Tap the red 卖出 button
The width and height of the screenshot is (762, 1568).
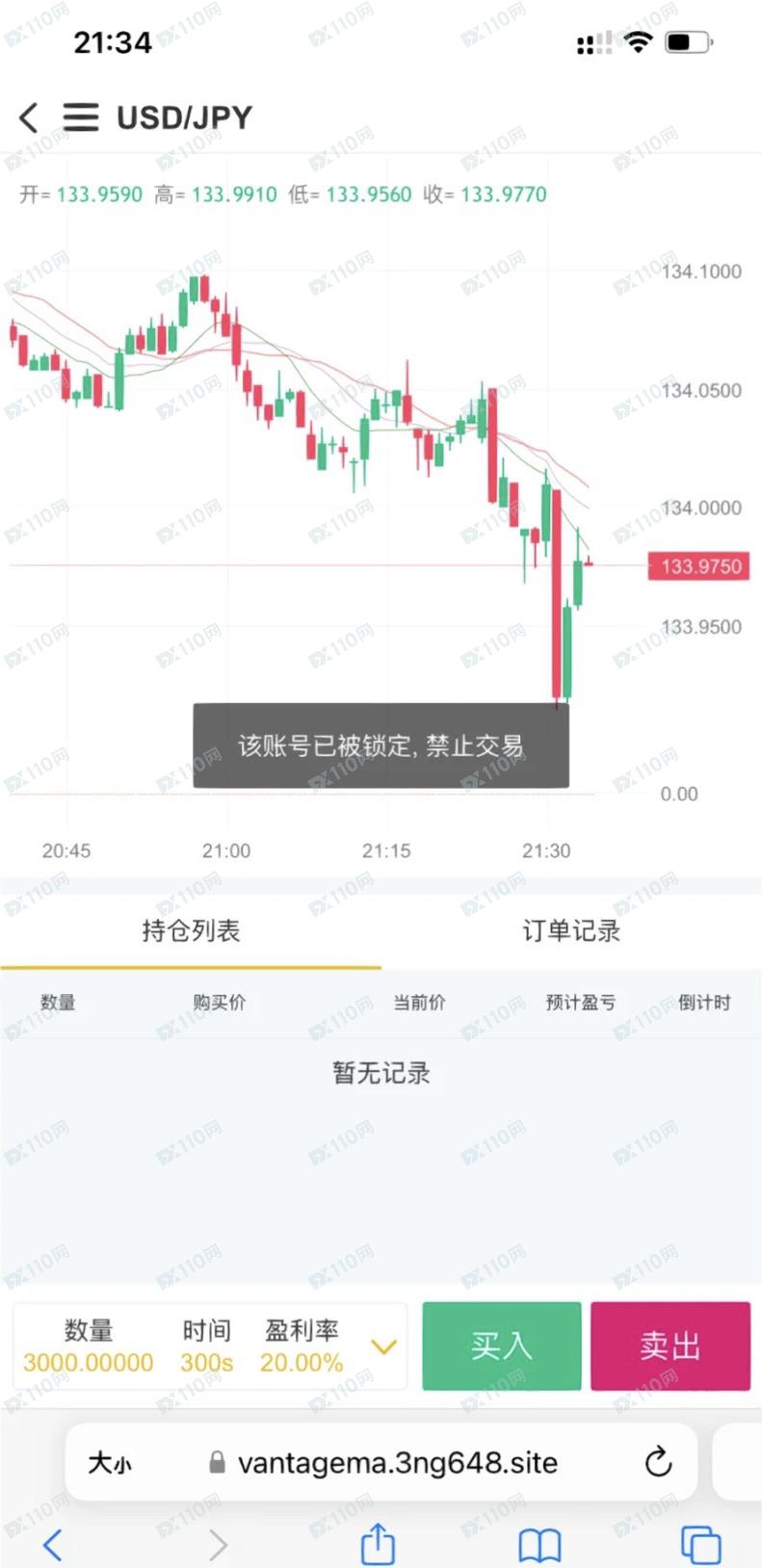click(x=670, y=1346)
